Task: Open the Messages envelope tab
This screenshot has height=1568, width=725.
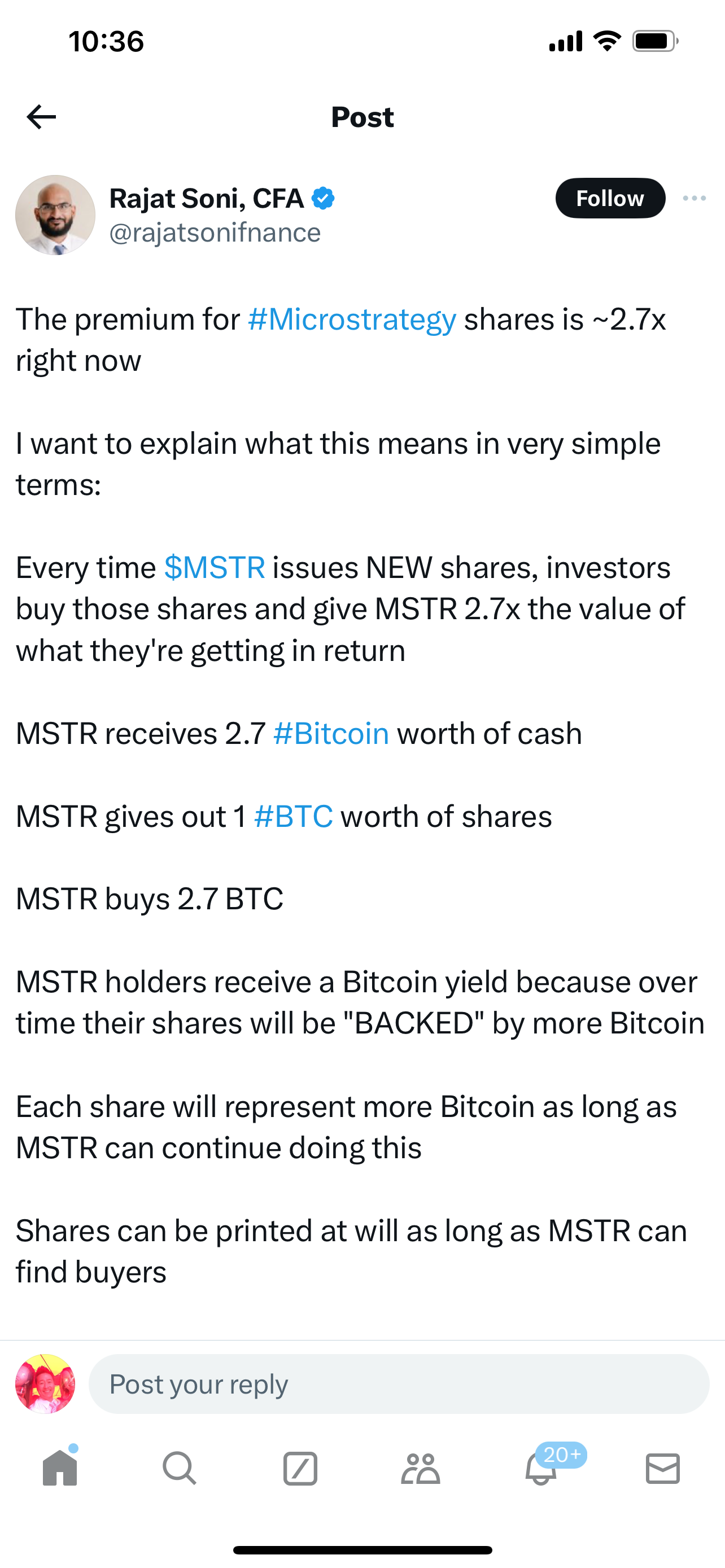Action: tap(662, 1469)
